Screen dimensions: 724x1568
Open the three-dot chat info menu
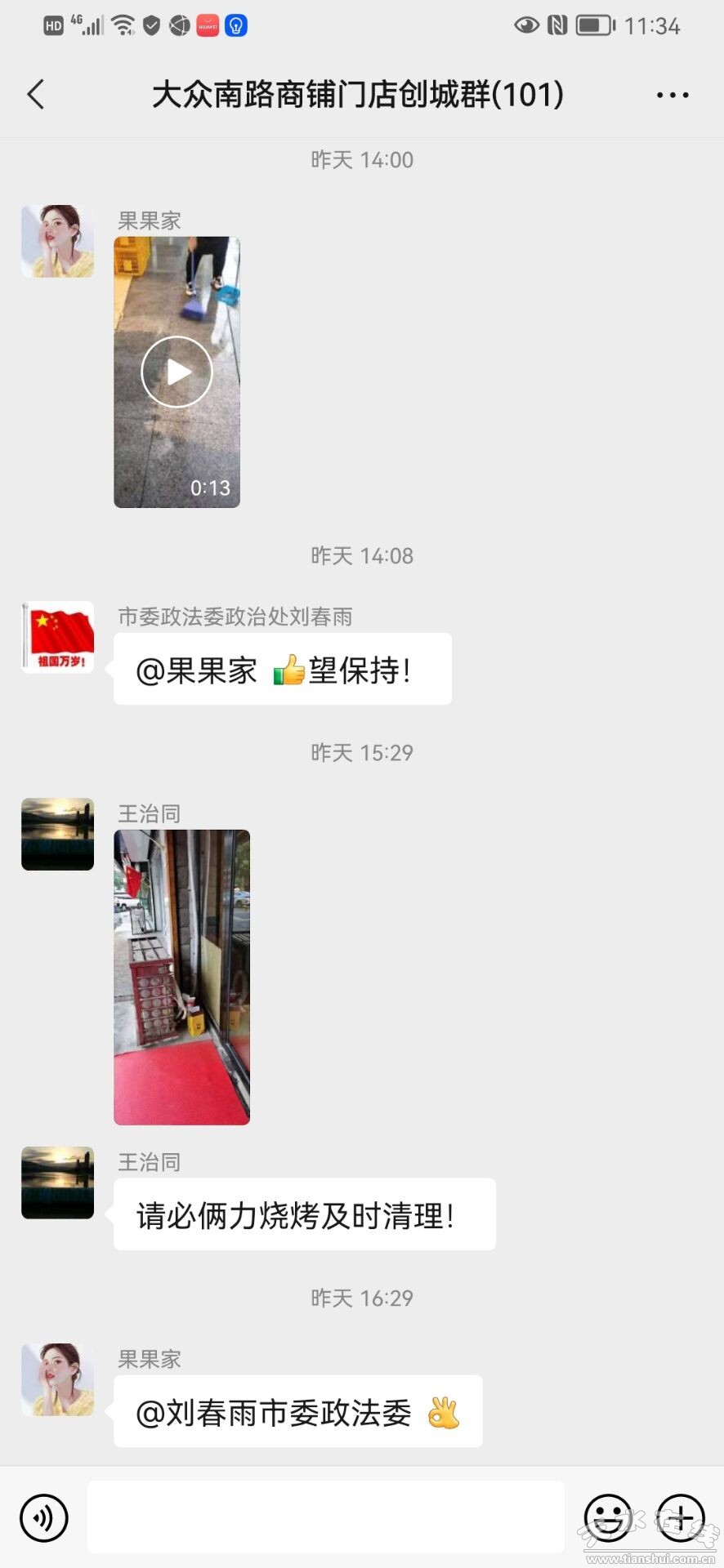[x=672, y=96]
